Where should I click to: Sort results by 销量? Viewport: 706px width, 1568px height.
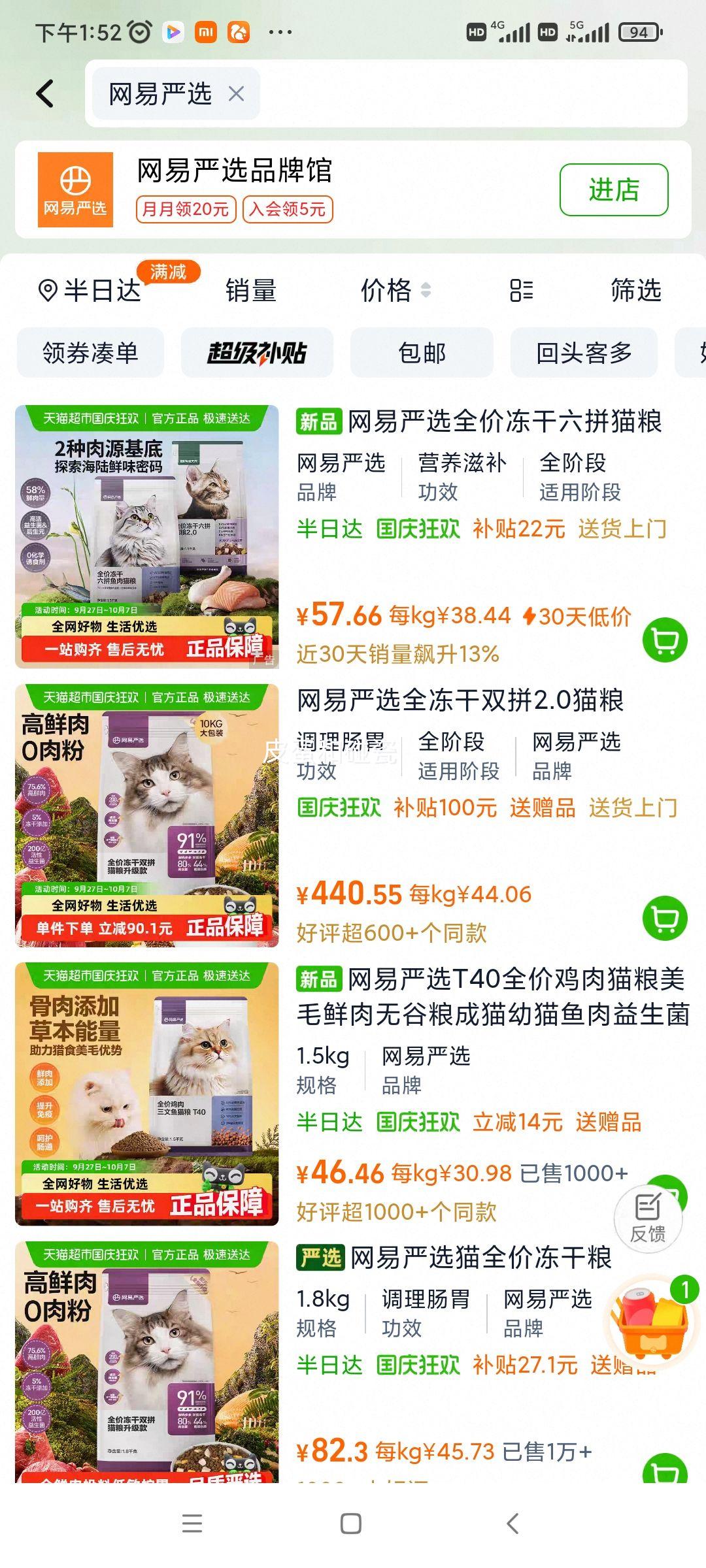(x=251, y=290)
